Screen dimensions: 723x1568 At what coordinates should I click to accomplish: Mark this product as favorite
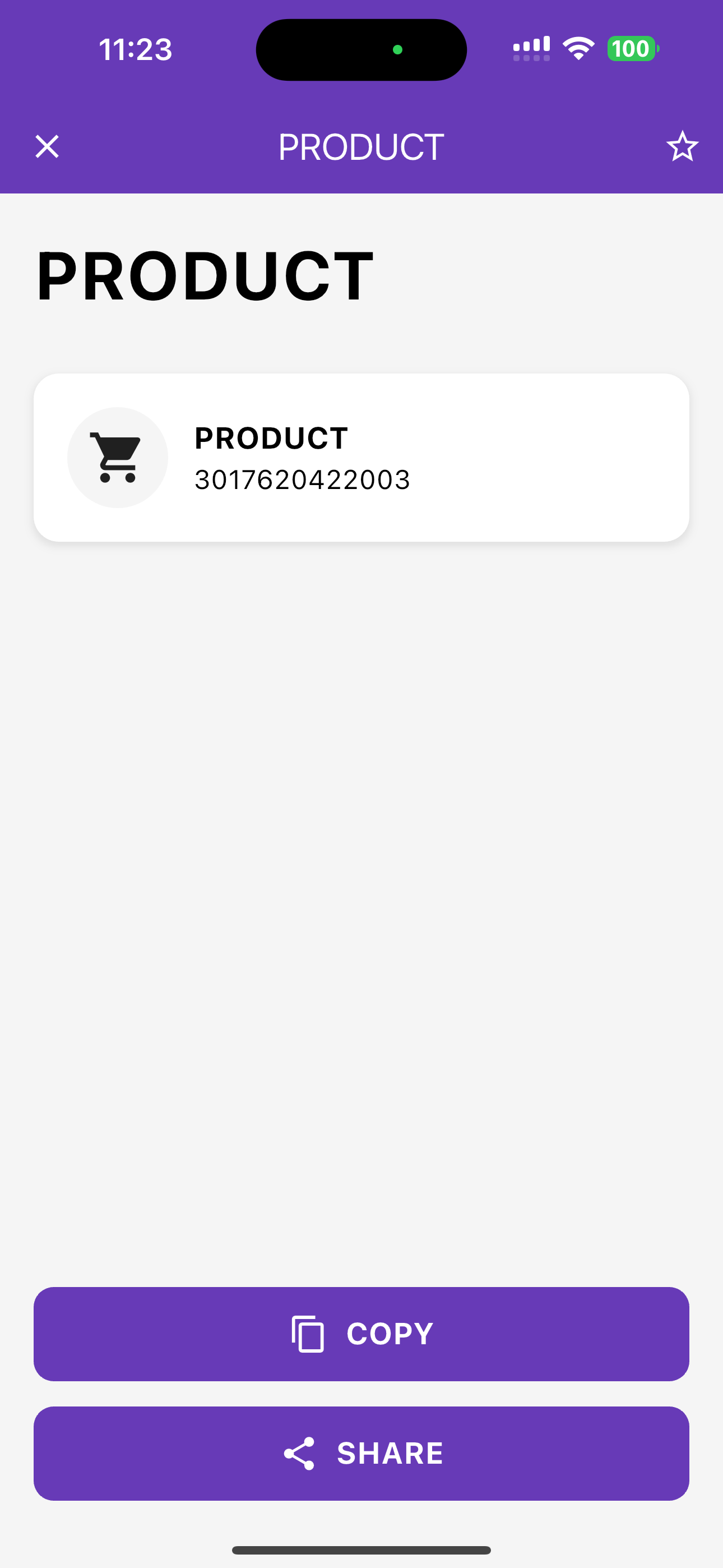(682, 147)
